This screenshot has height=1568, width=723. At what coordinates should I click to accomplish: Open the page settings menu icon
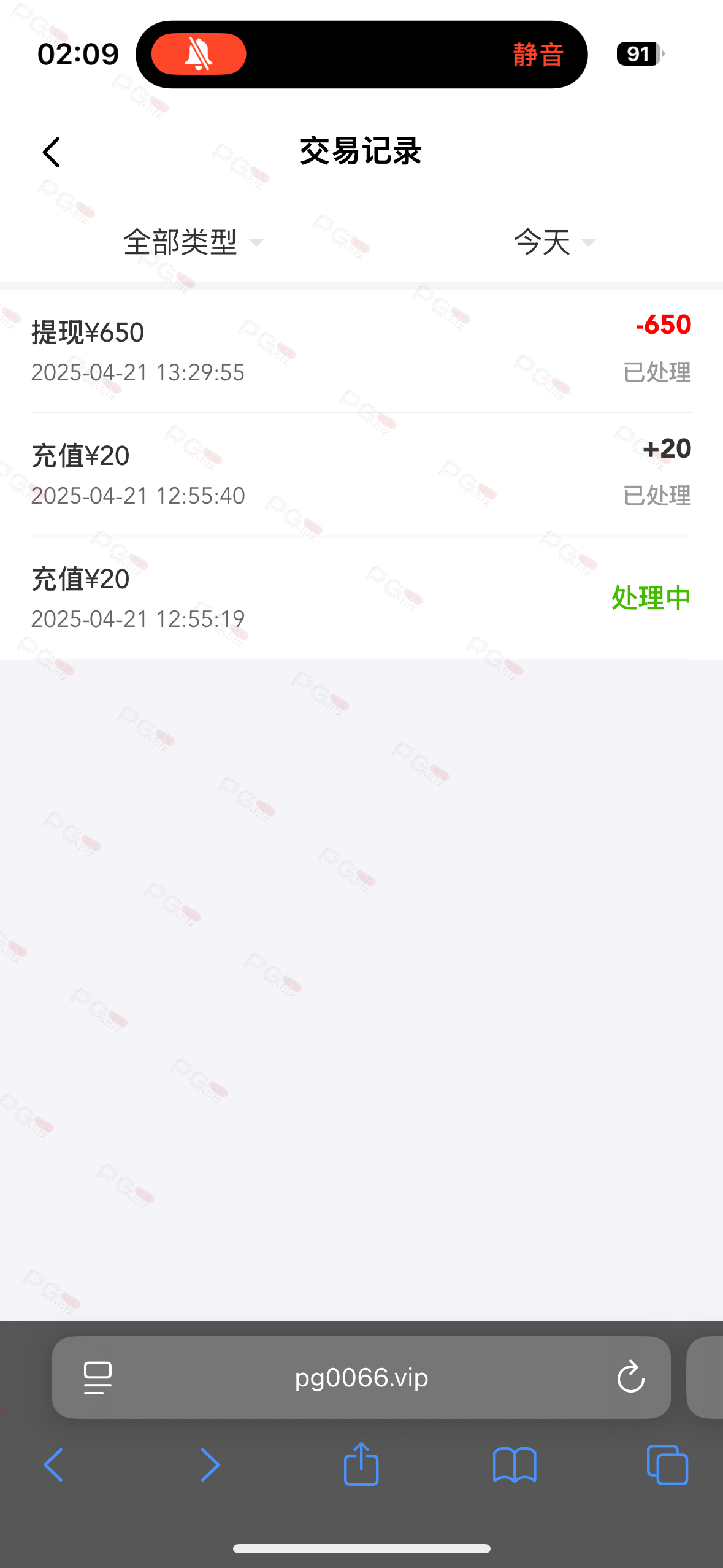click(98, 1378)
